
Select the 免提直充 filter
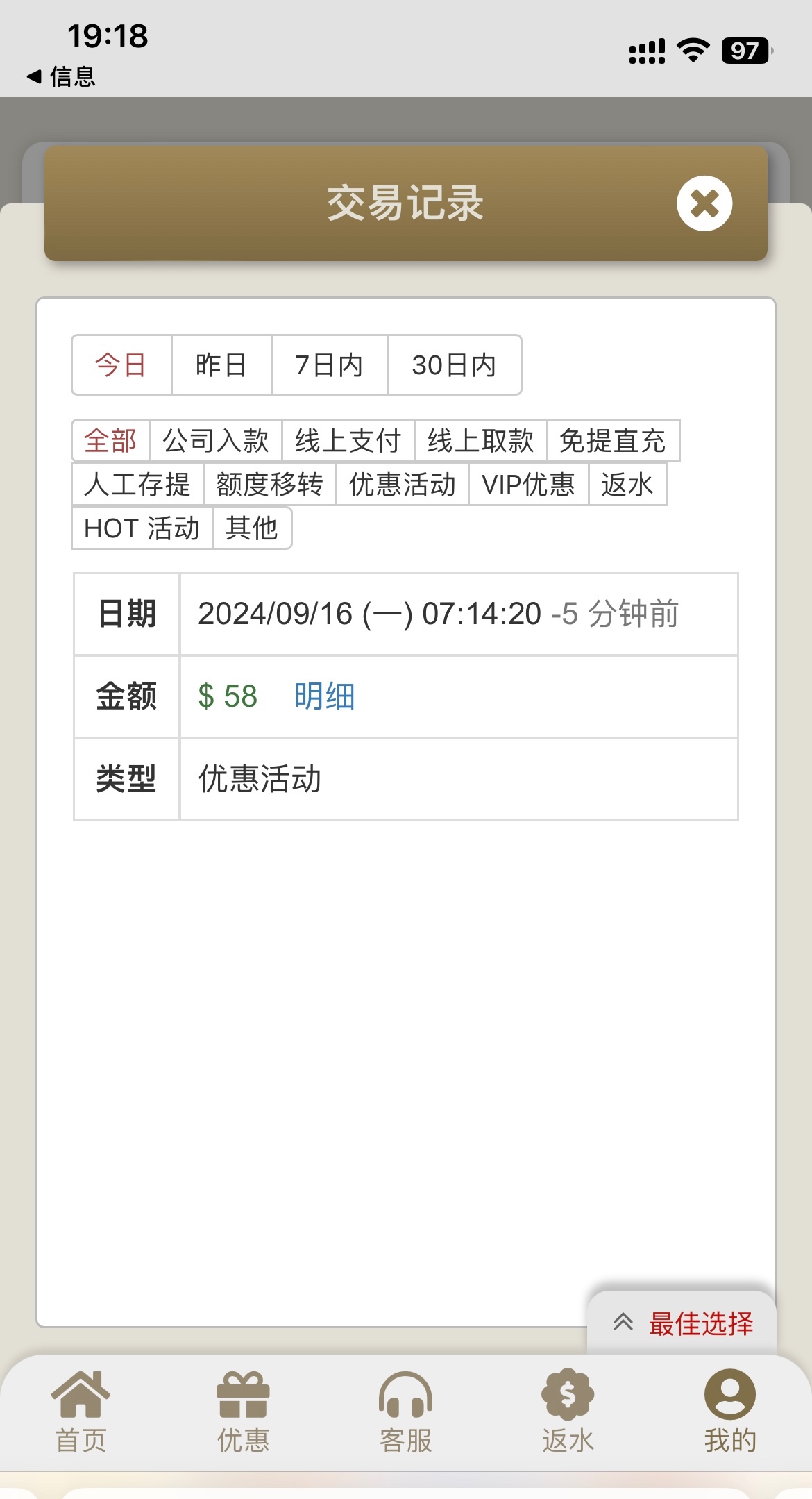pos(613,441)
